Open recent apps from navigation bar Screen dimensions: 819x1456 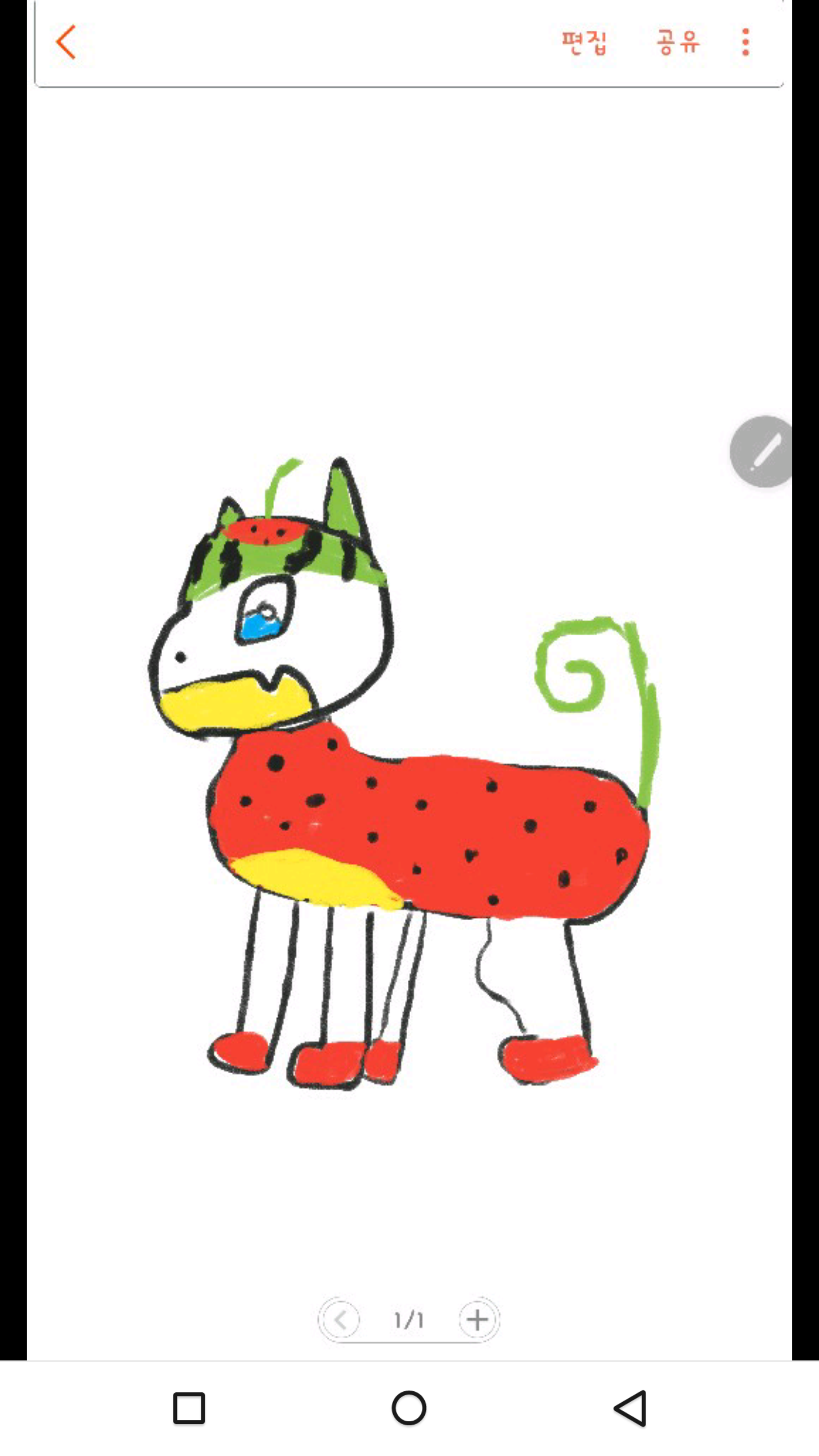pyautogui.click(x=189, y=1408)
